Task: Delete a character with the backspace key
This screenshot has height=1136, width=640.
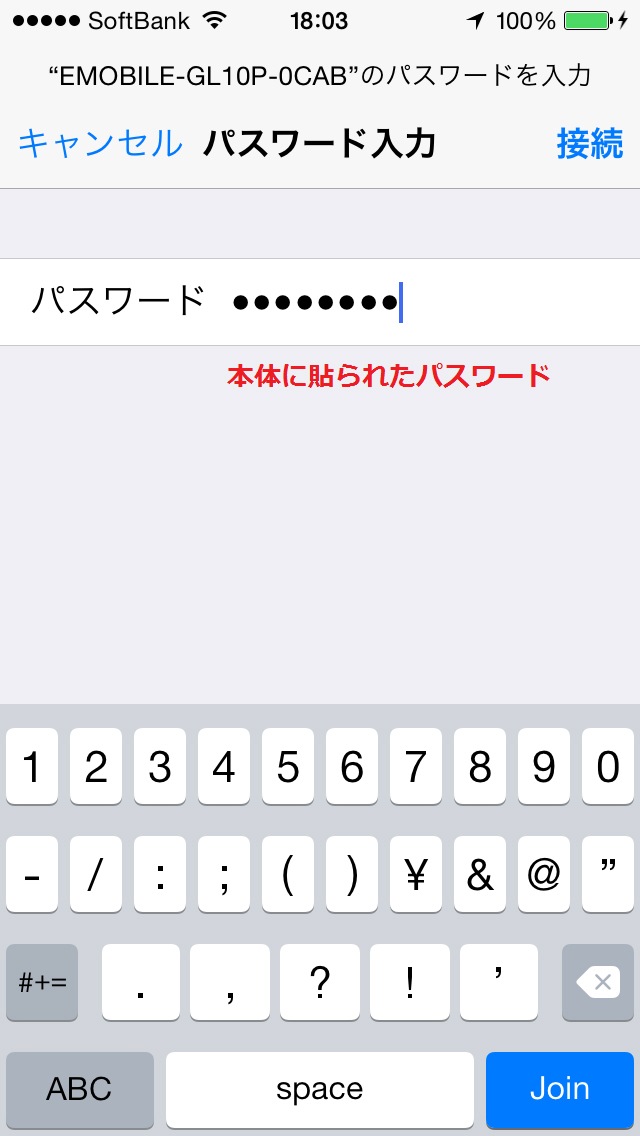Action: tap(598, 982)
